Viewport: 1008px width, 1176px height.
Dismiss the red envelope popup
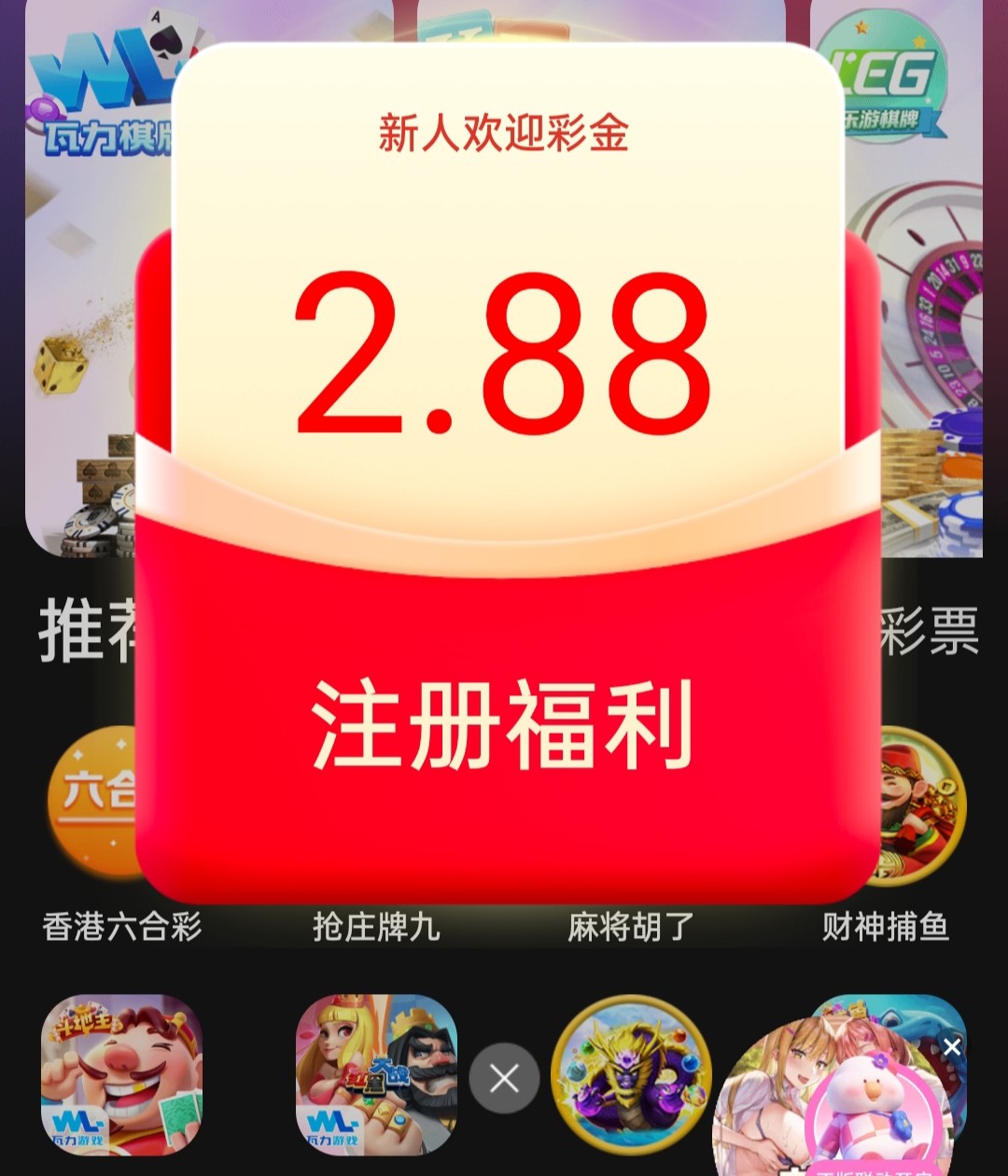pos(504,1079)
